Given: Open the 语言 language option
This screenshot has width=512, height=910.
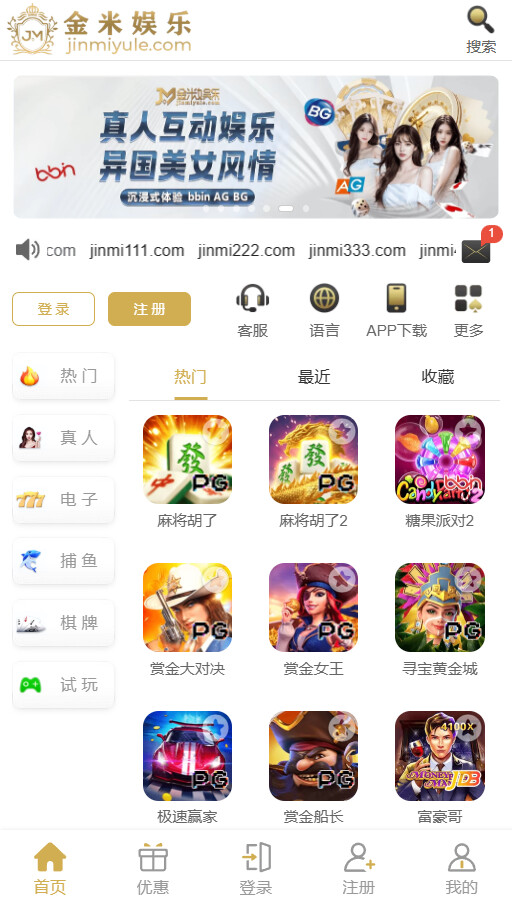Looking at the screenshot, I should (x=324, y=311).
